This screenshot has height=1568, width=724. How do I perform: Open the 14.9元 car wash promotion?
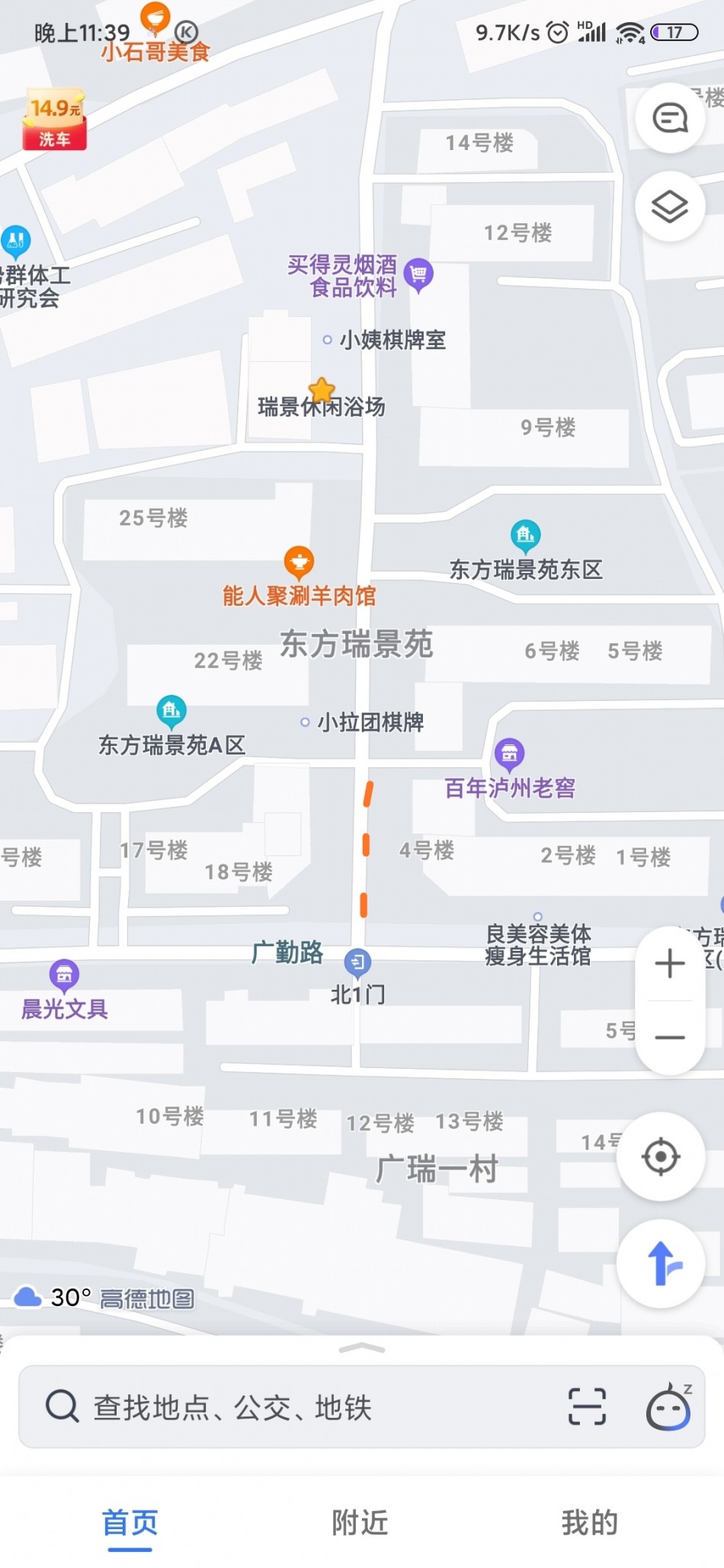(54, 120)
